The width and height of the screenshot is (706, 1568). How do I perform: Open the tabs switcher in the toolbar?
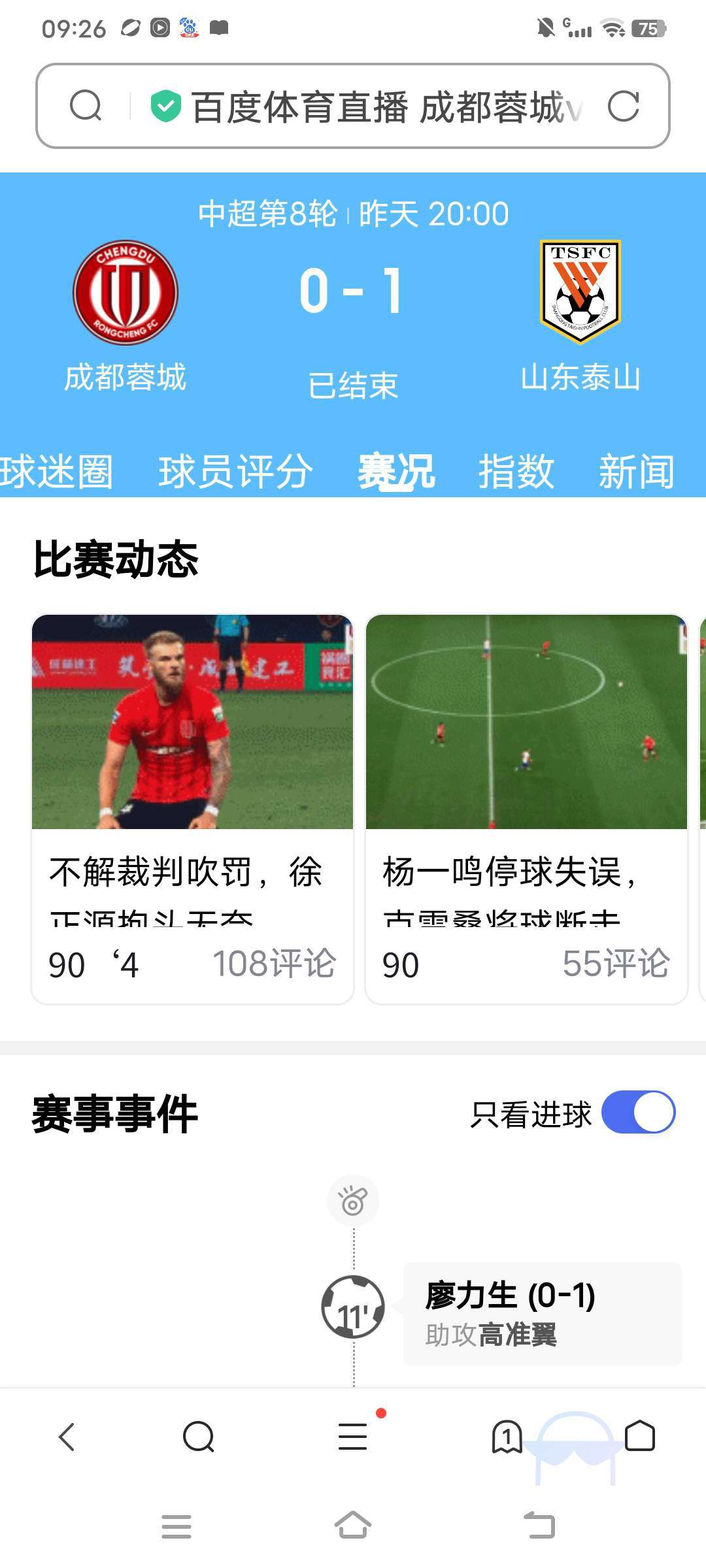coord(639,1437)
